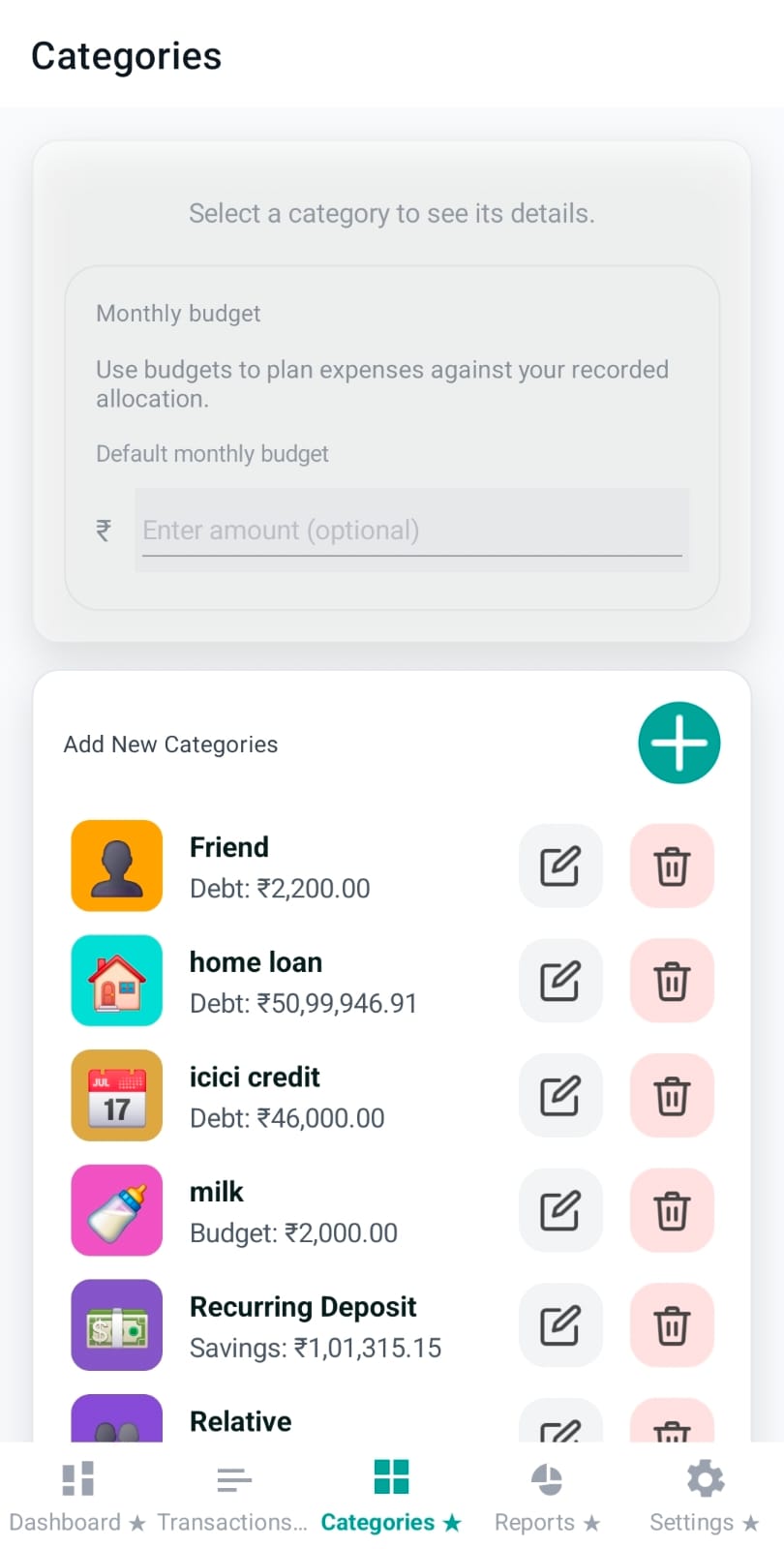Add a new category with the plus button
784x1549 pixels.
(678, 743)
